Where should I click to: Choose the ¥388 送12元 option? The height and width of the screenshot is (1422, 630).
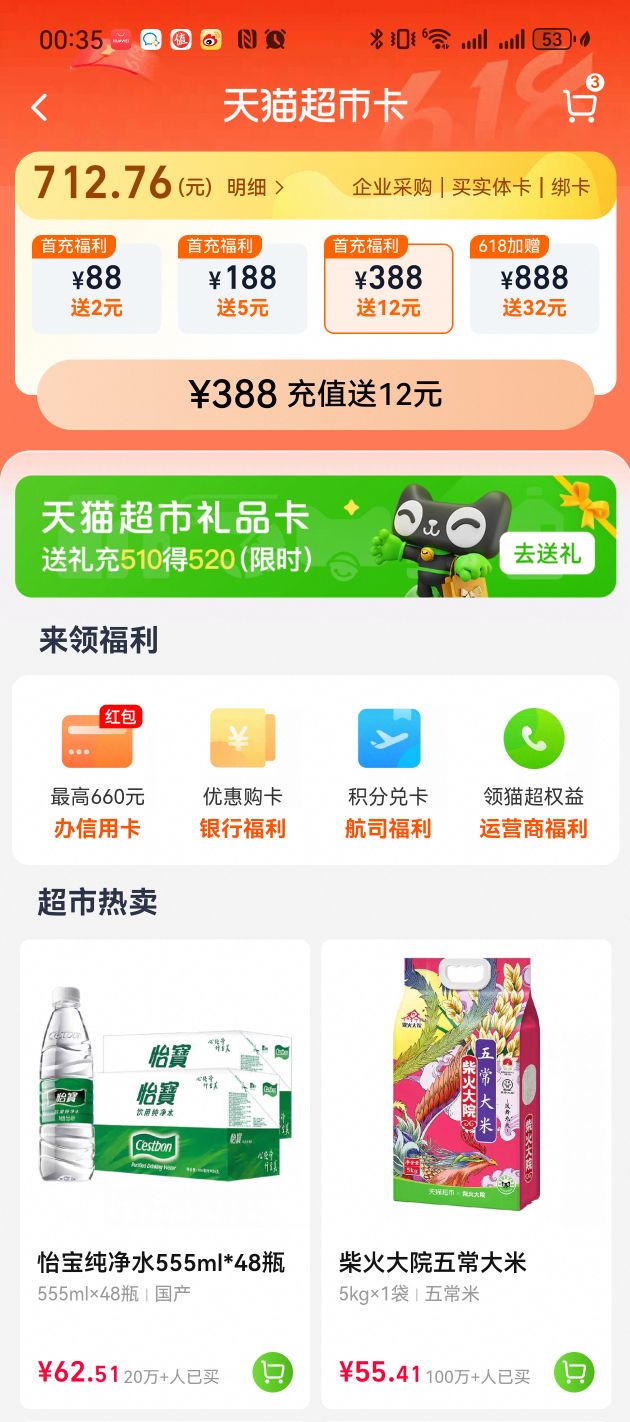[388, 288]
